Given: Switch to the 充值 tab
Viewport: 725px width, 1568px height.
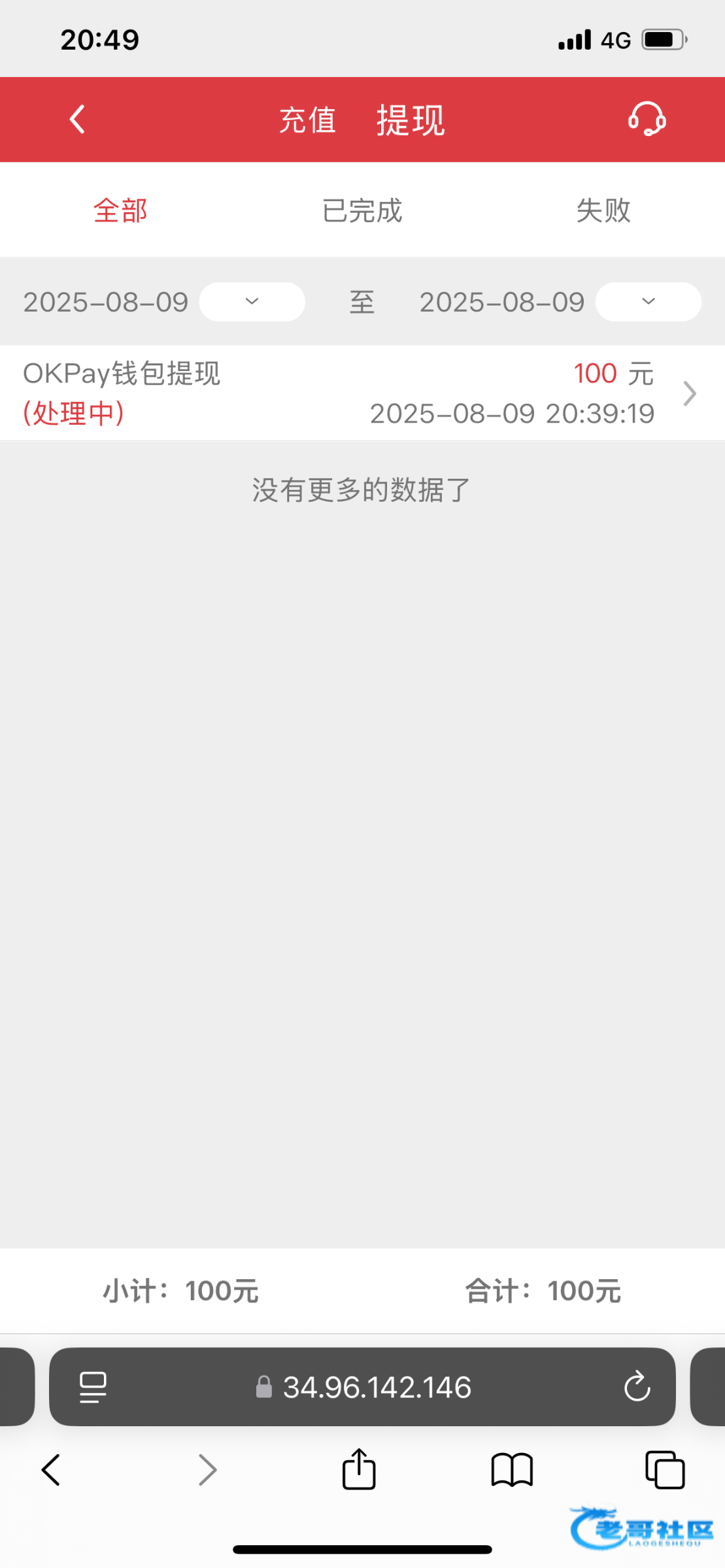Looking at the screenshot, I should pos(307,121).
